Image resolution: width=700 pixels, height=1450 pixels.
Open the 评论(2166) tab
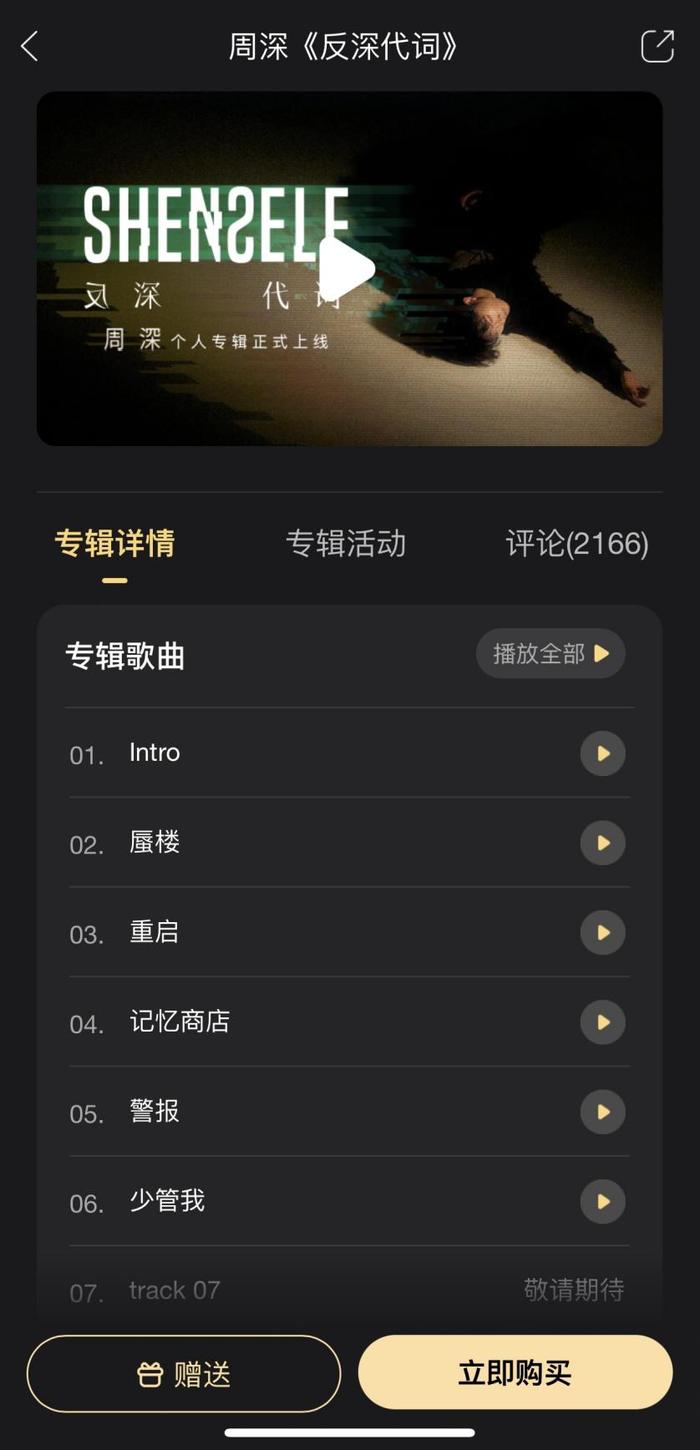577,544
